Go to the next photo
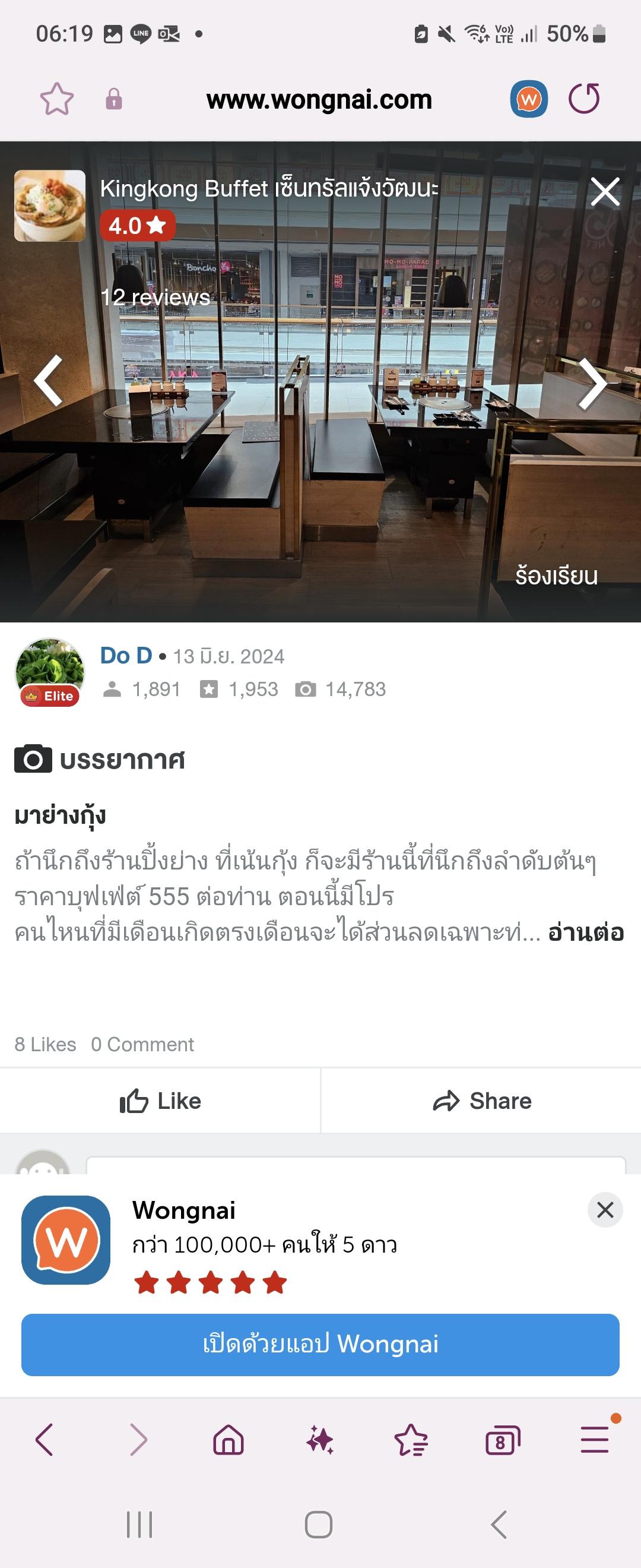The image size is (641, 1568). coord(592,383)
